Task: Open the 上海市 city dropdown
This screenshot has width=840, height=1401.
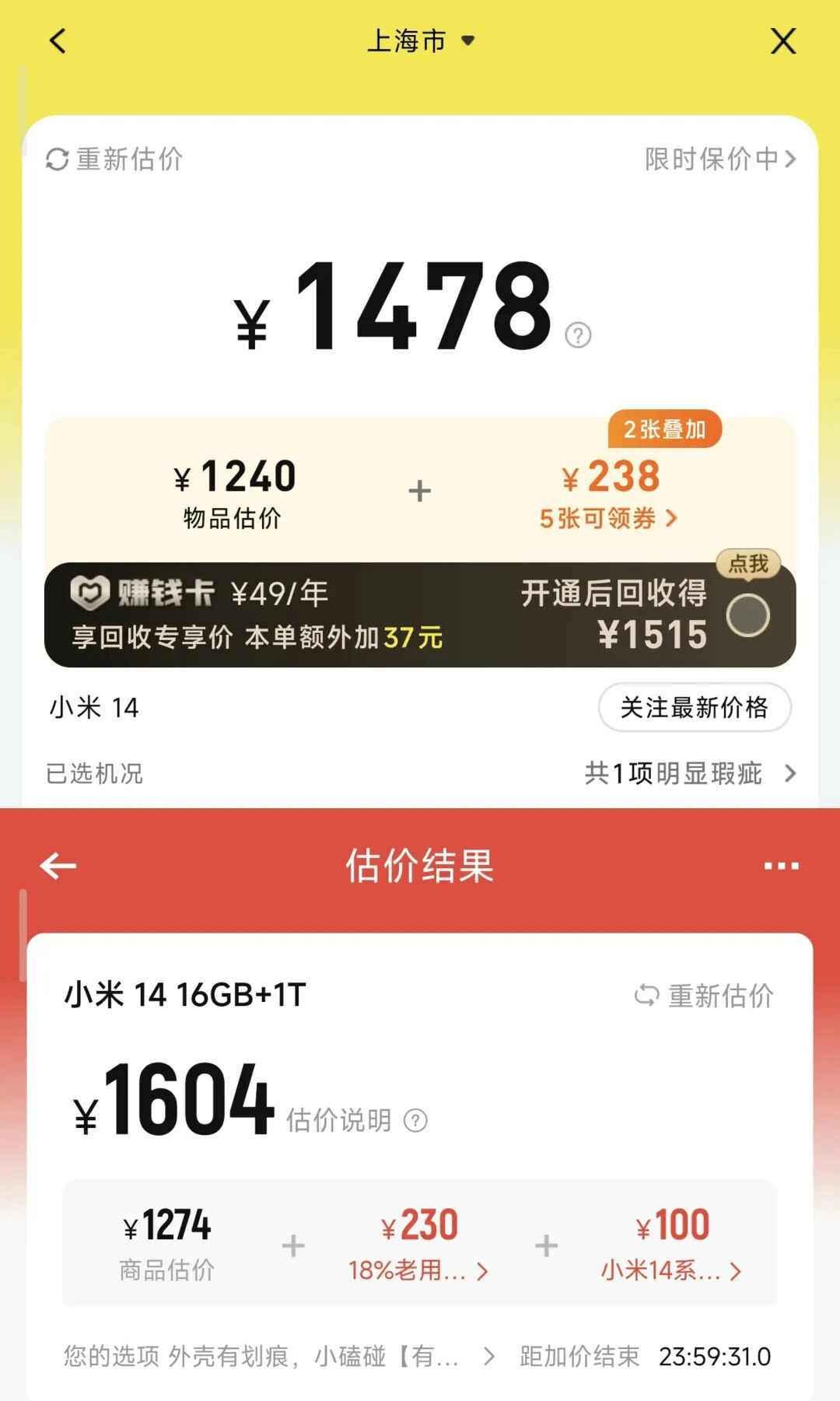Action: pyautogui.click(x=421, y=40)
